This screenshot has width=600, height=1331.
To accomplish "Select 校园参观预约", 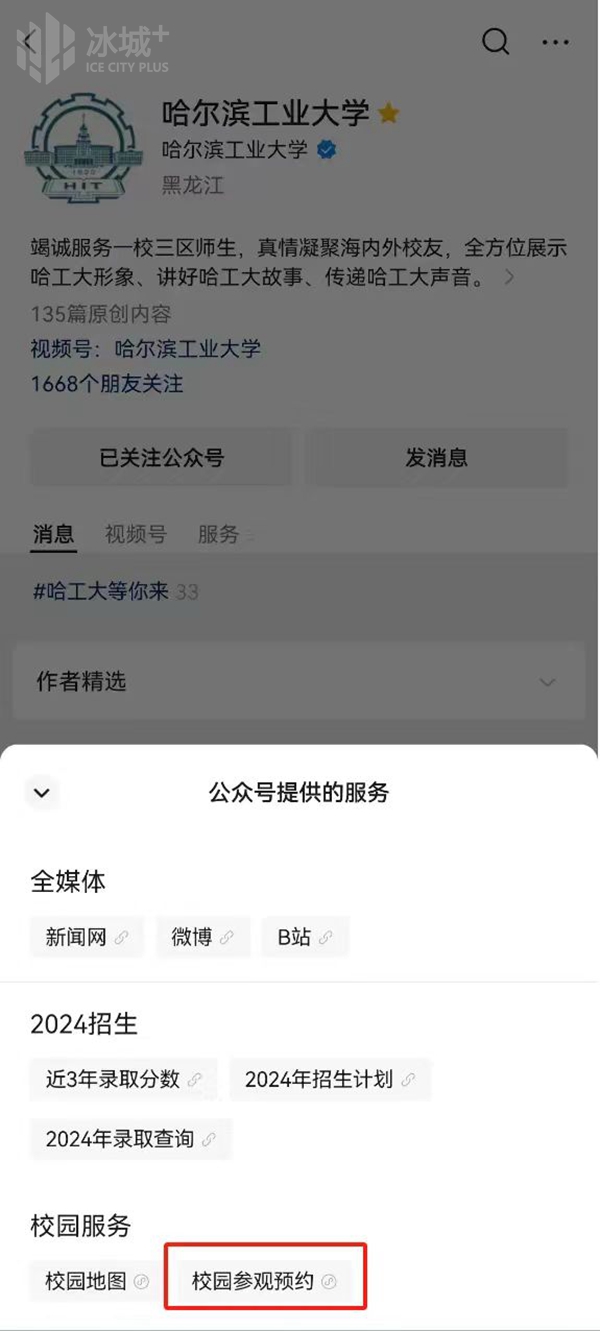I will pyautogui.click(x=265, y=1281).
